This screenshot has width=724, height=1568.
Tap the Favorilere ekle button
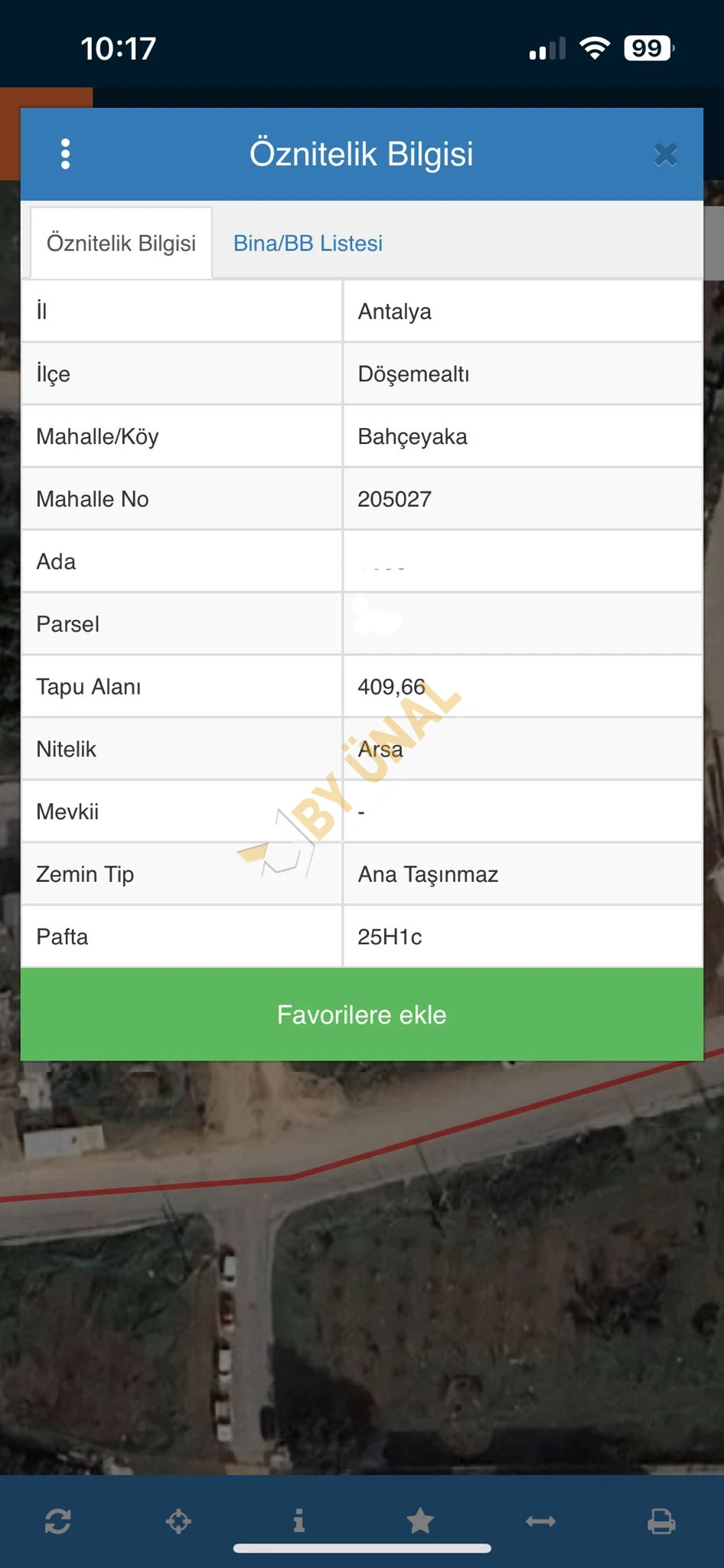(362, 1014)
